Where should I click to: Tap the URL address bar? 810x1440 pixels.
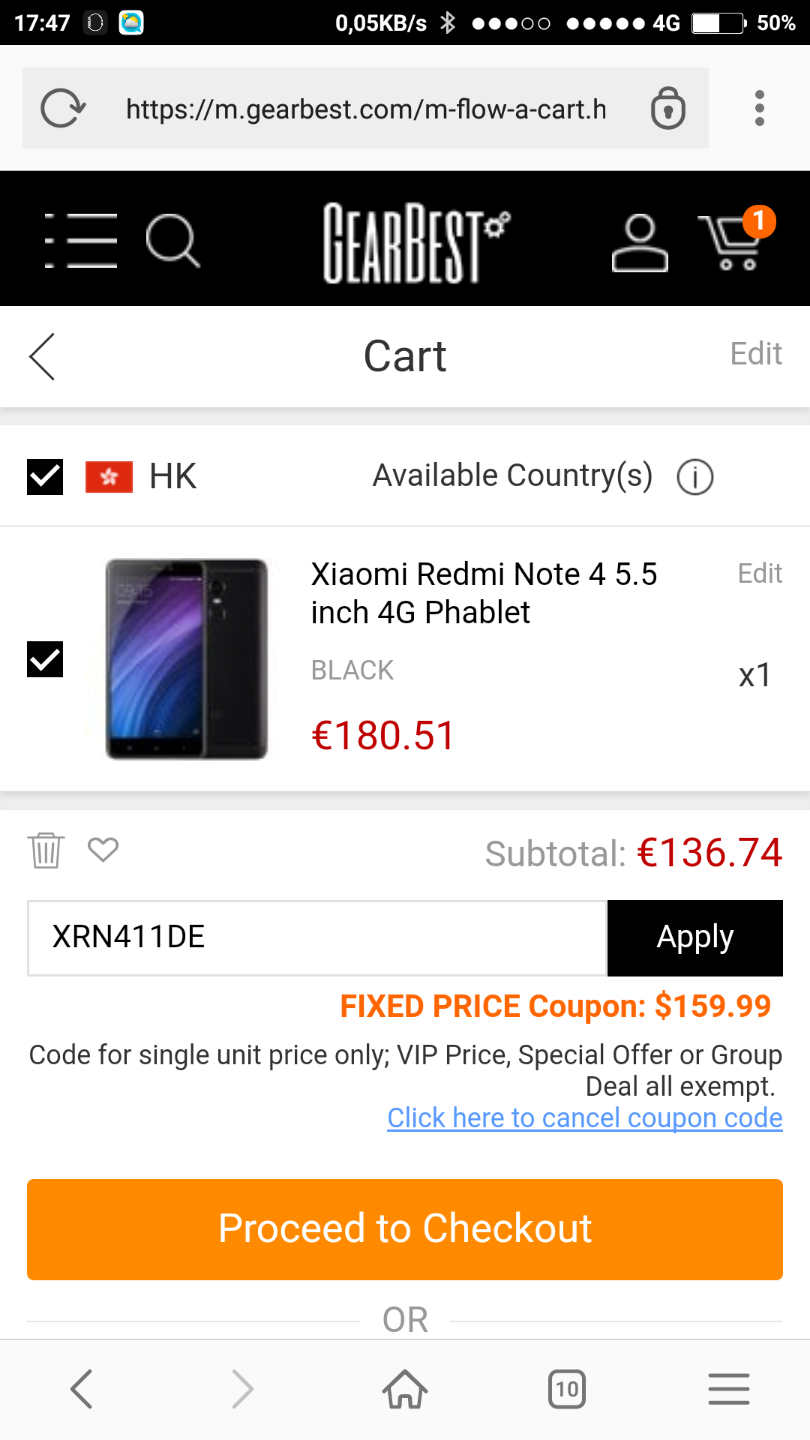[x=365, y=108]
